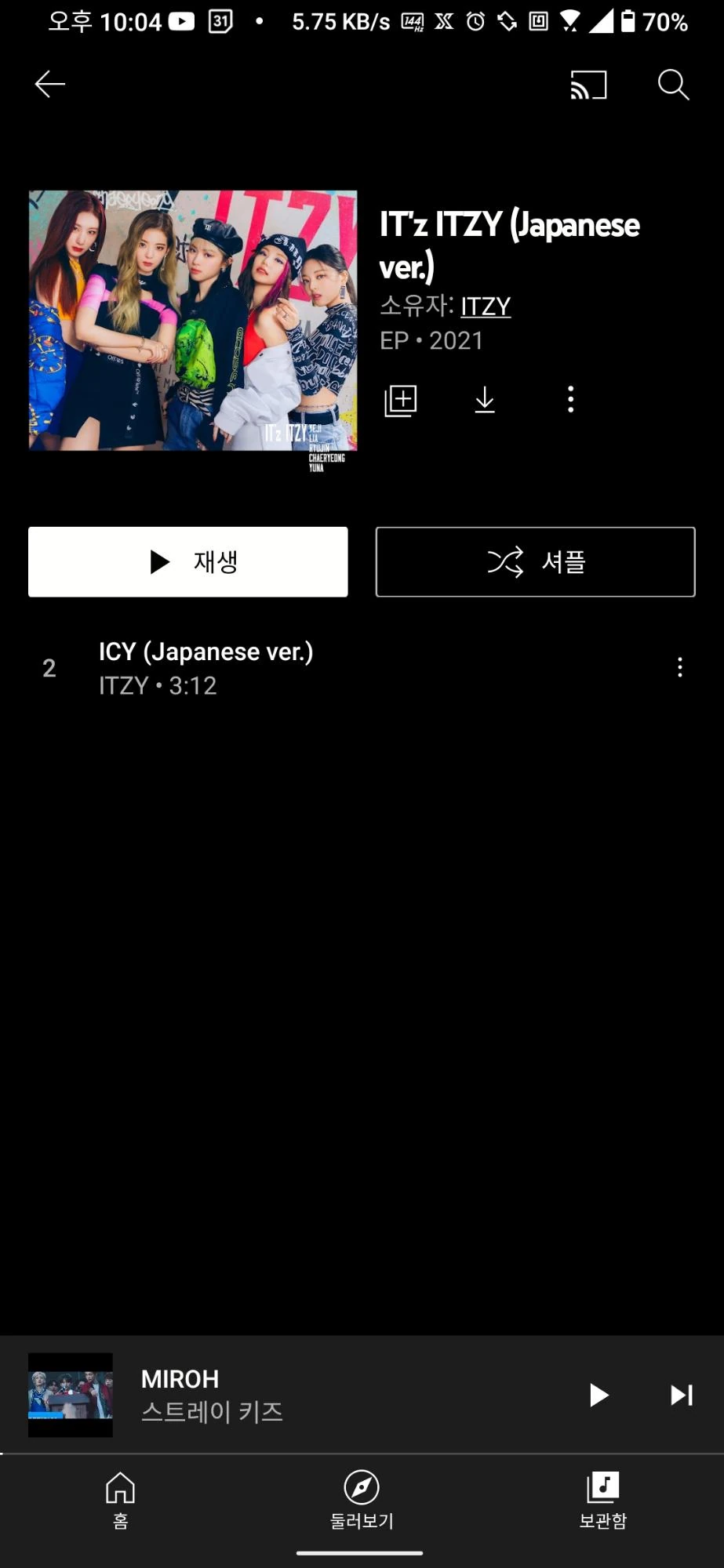Download the IT'z ITZY album
The image size is (724, 1568).
[x=485, y=399]
